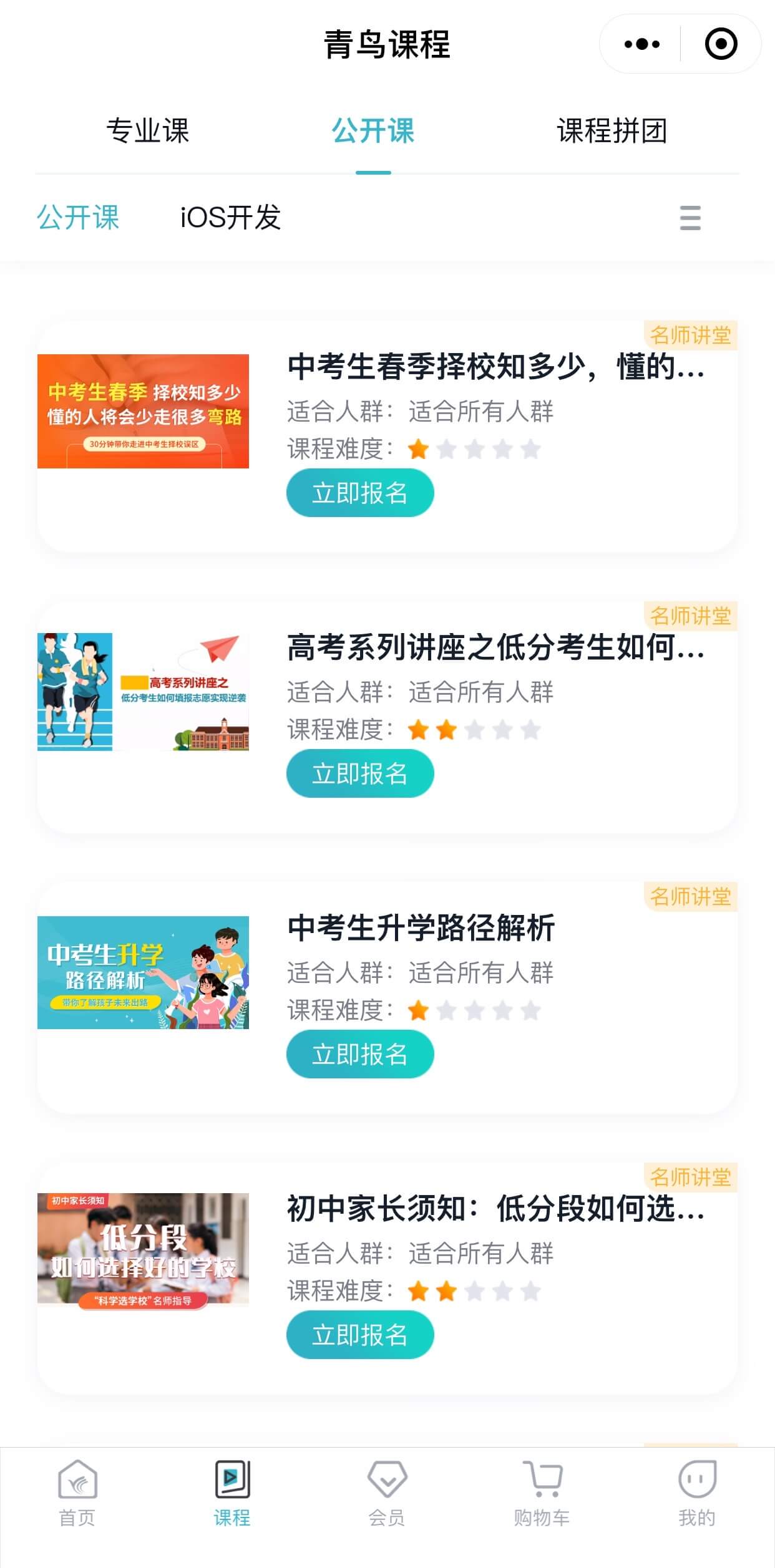Expand the category list menu icon

(x=690, y=218)
